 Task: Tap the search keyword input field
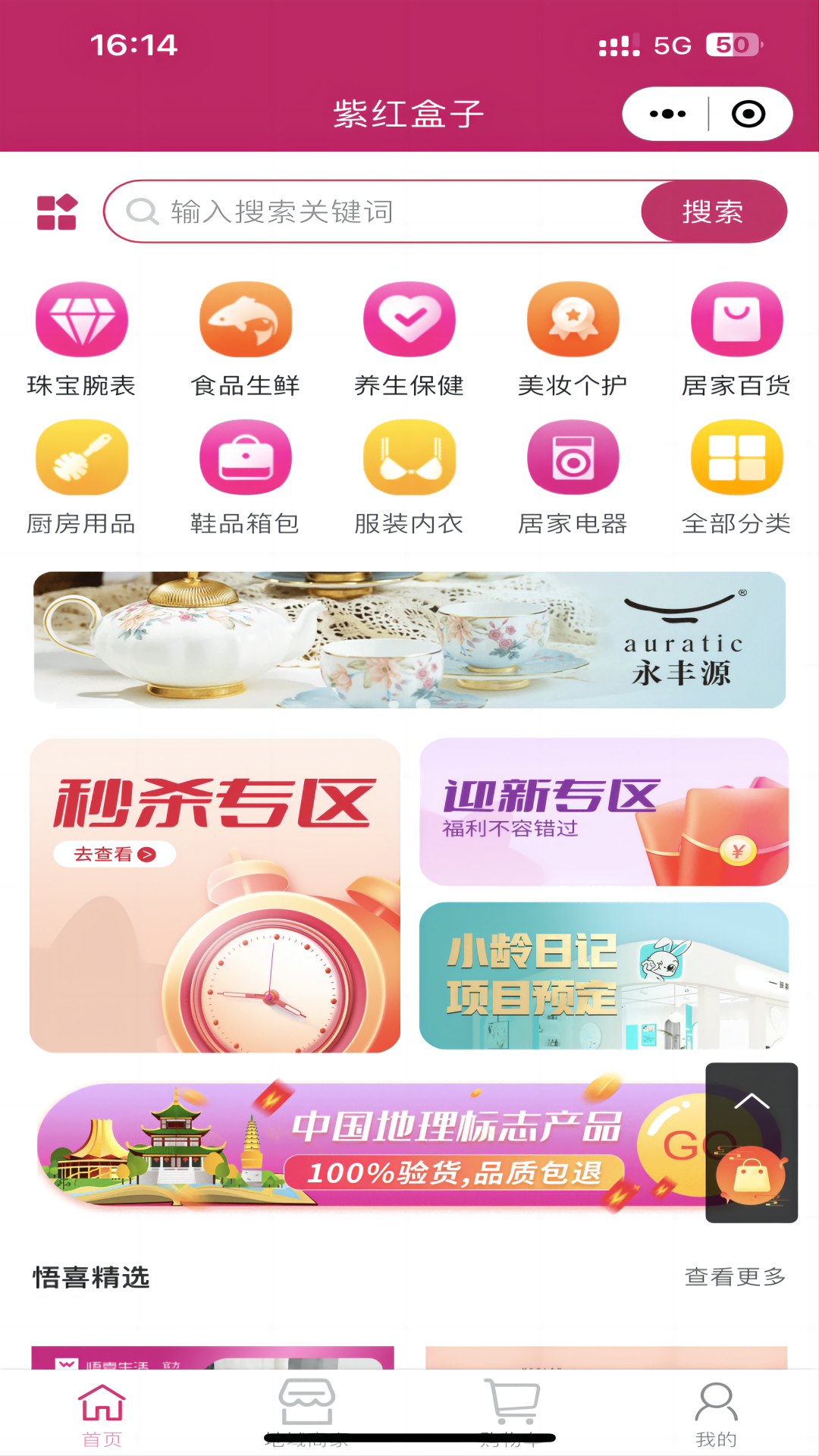tap(379, 212)
